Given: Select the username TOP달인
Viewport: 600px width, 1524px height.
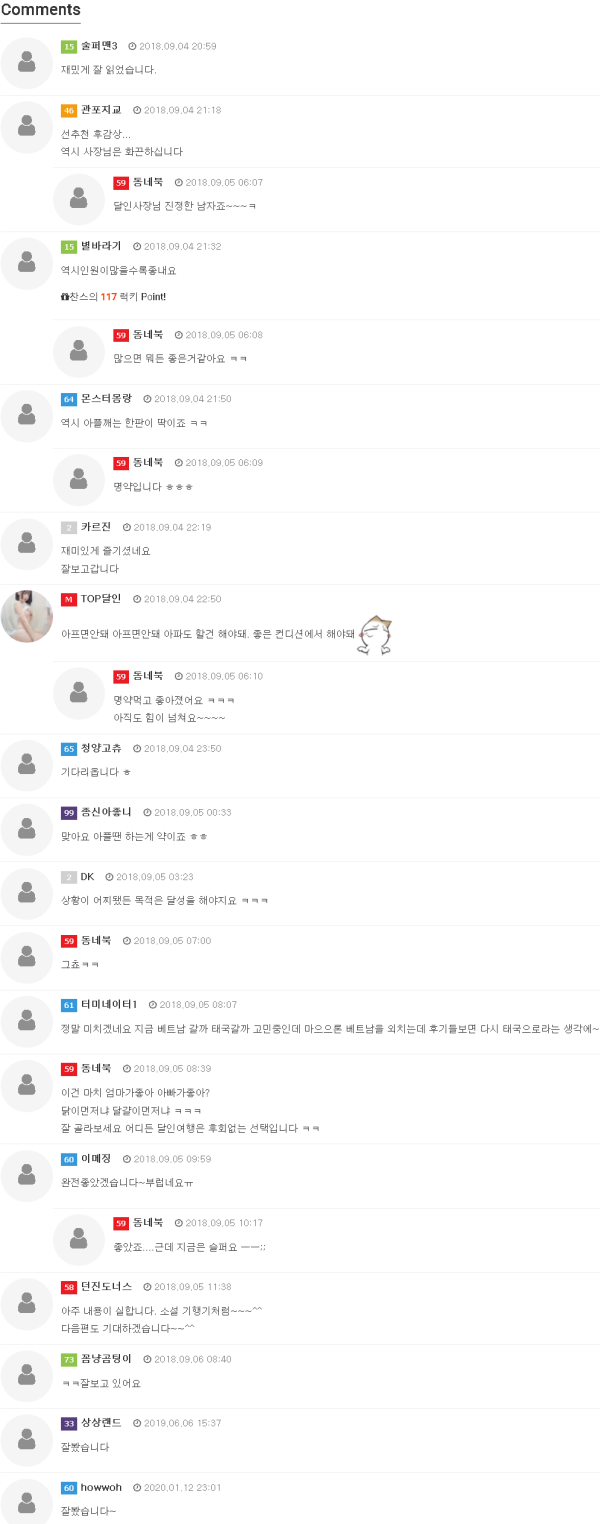Looking at the screenshot, I should click(x=101, y=598).
